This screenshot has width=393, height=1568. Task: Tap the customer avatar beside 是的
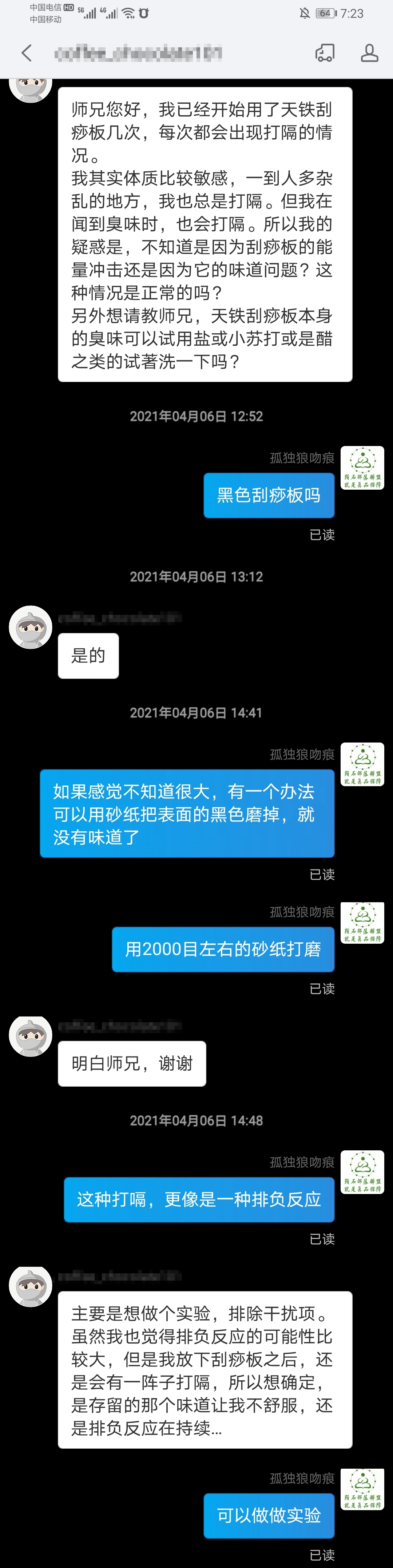pos(31,627)
